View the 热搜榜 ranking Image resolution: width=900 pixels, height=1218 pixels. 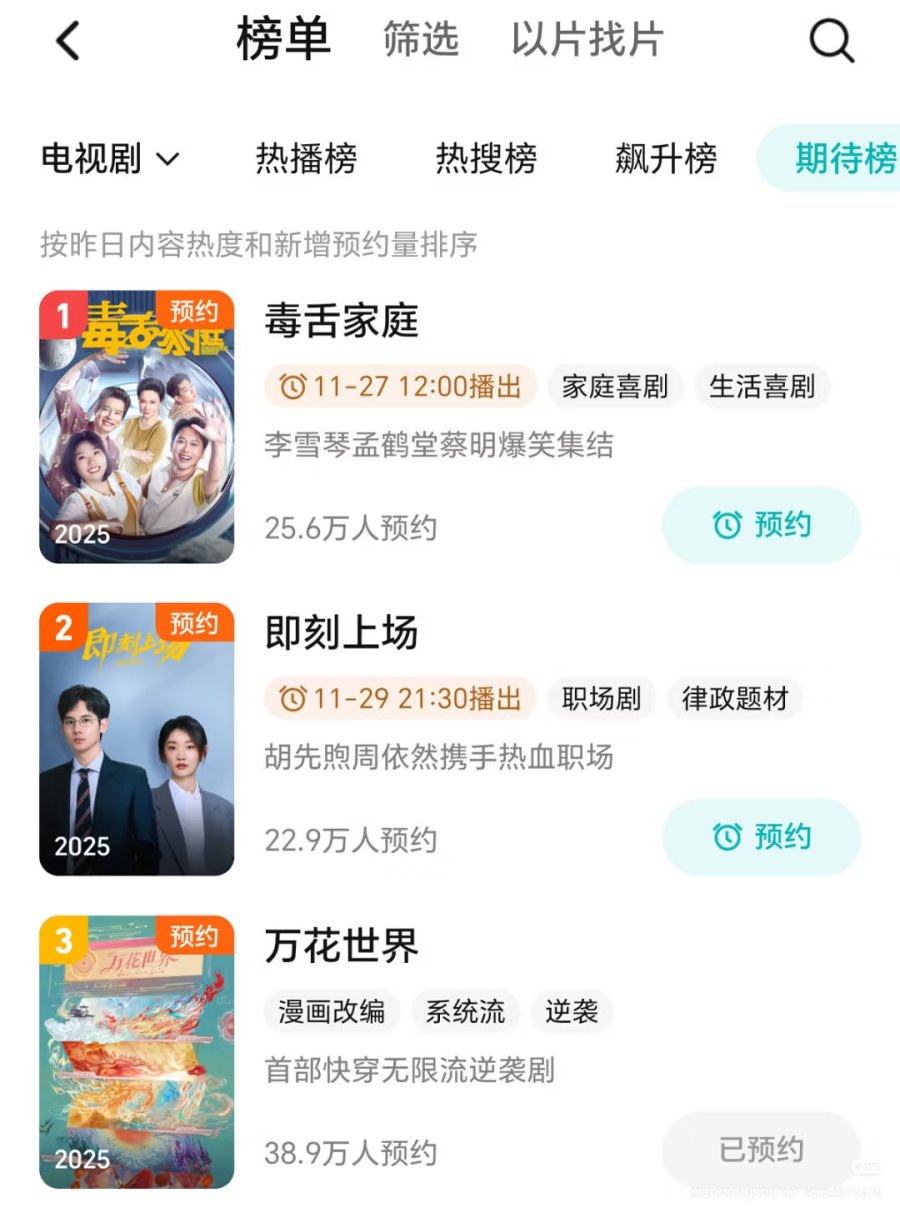point(486,159)
